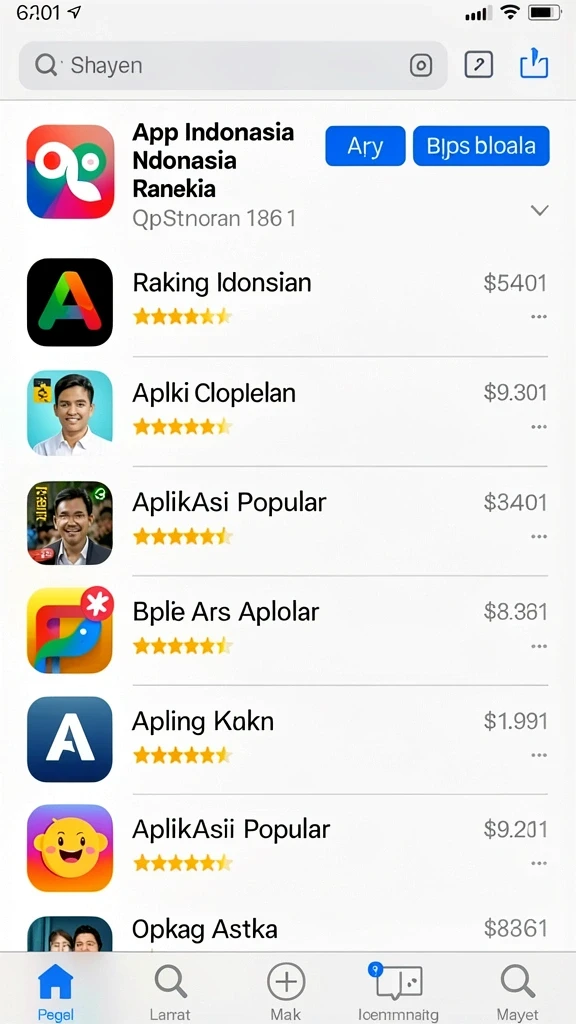Open the Apling Kakn app row
The width and height of the screenshot is (576, 1024).
(287, 739)
